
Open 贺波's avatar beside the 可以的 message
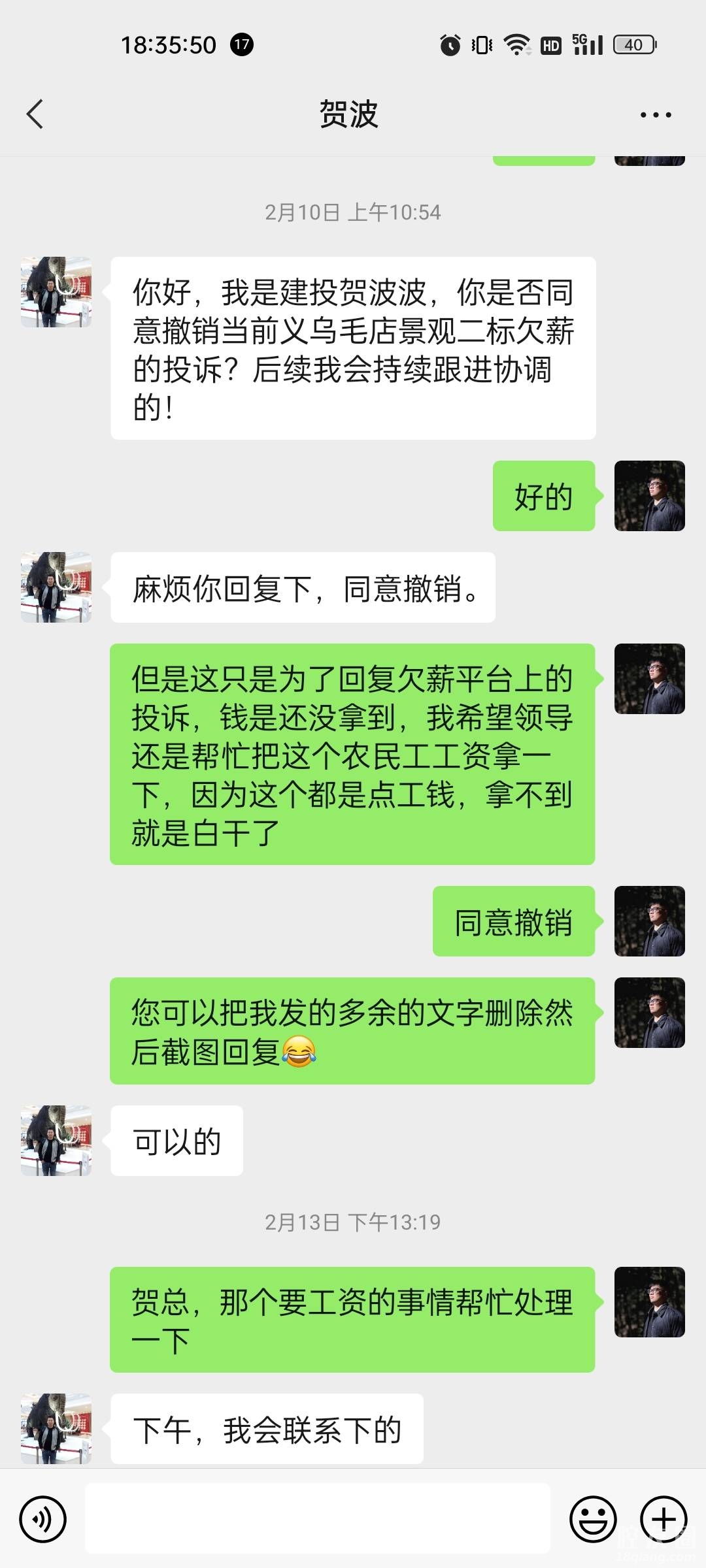coord(56,1141)
